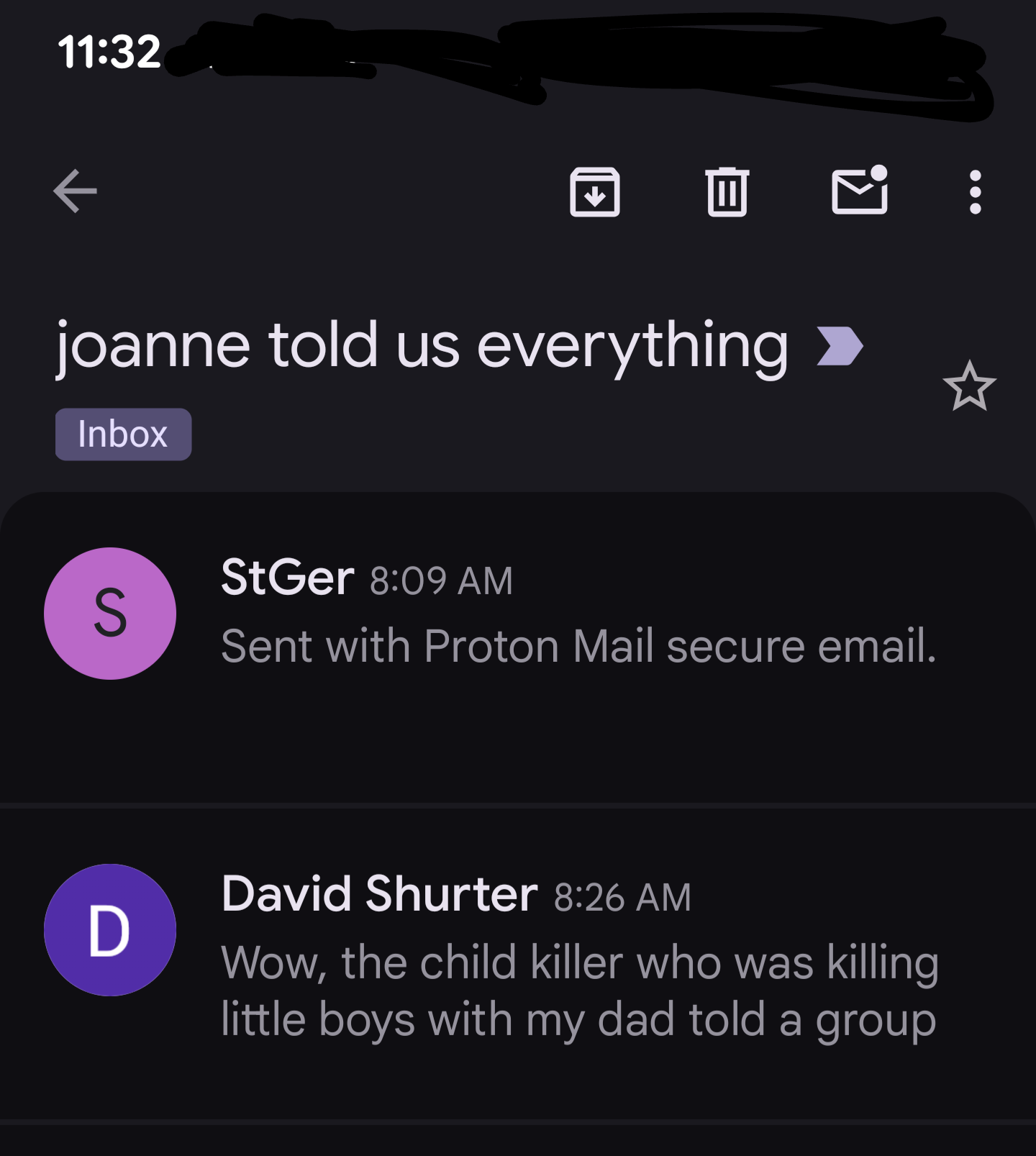Open StGer's purple S avatar
The height and width of the screenshot is (1156, 1036).
110,614
